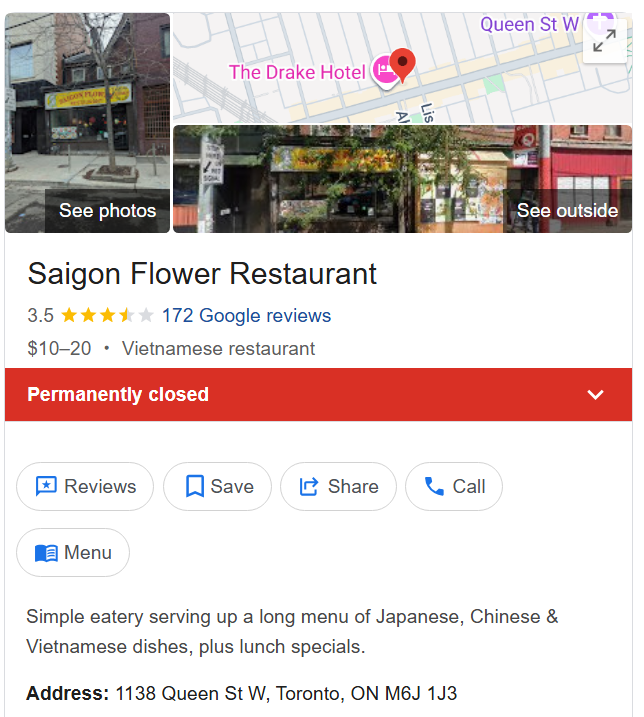Expand the map to full view

(x=604, y=41)
